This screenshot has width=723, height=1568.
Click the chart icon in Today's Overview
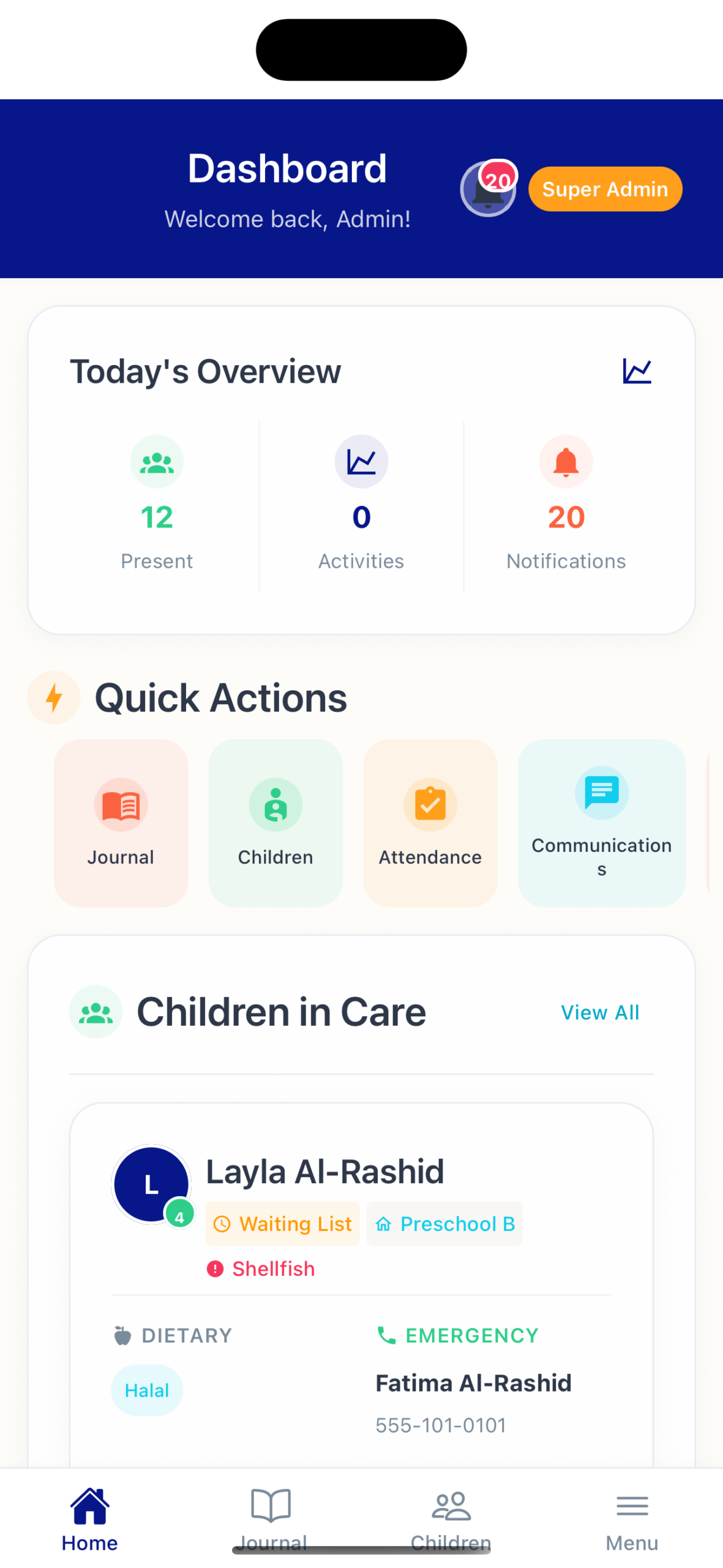pyautogui.click(x=637, y=370)
